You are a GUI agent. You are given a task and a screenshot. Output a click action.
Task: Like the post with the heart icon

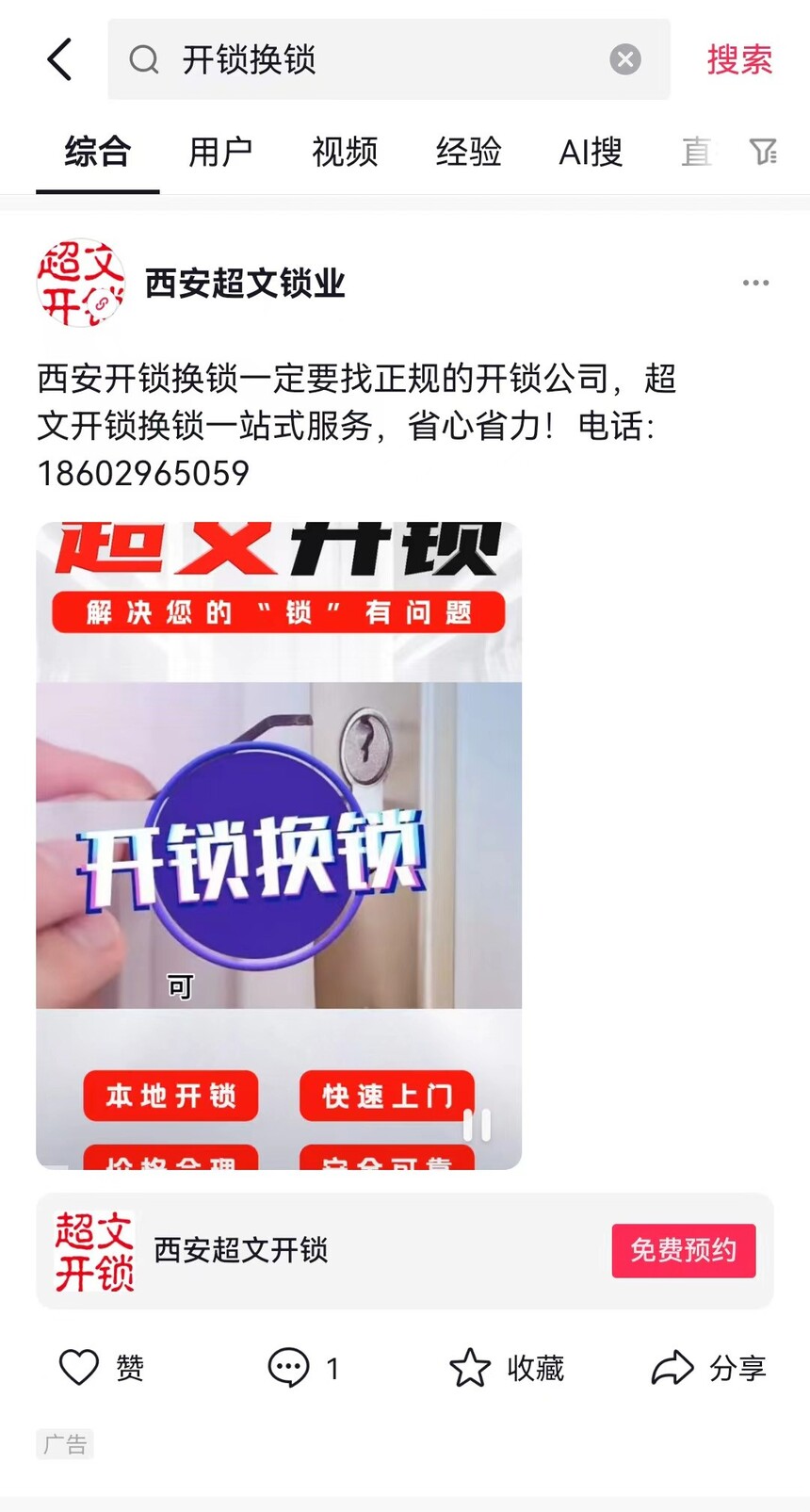click(x=79, y=1367)
